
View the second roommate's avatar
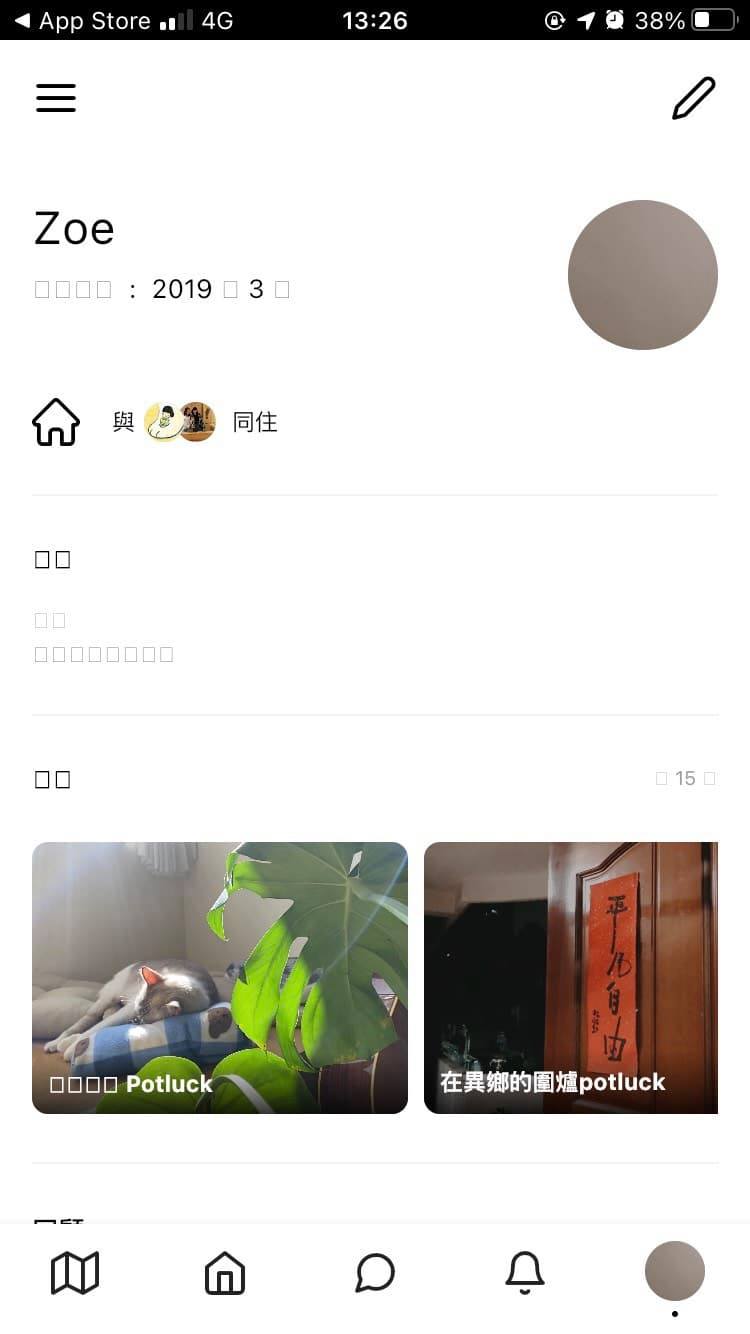click(x=198, y=421)
